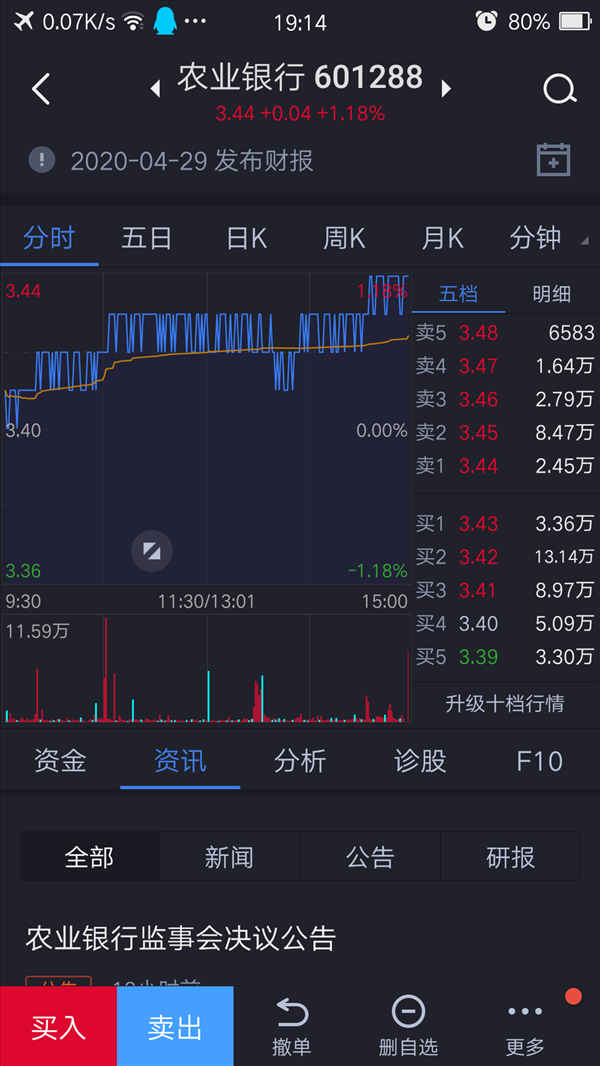600x1066 pixels.
Task: Switch to the previous stock with left arrow
Action: coord(156,89)
